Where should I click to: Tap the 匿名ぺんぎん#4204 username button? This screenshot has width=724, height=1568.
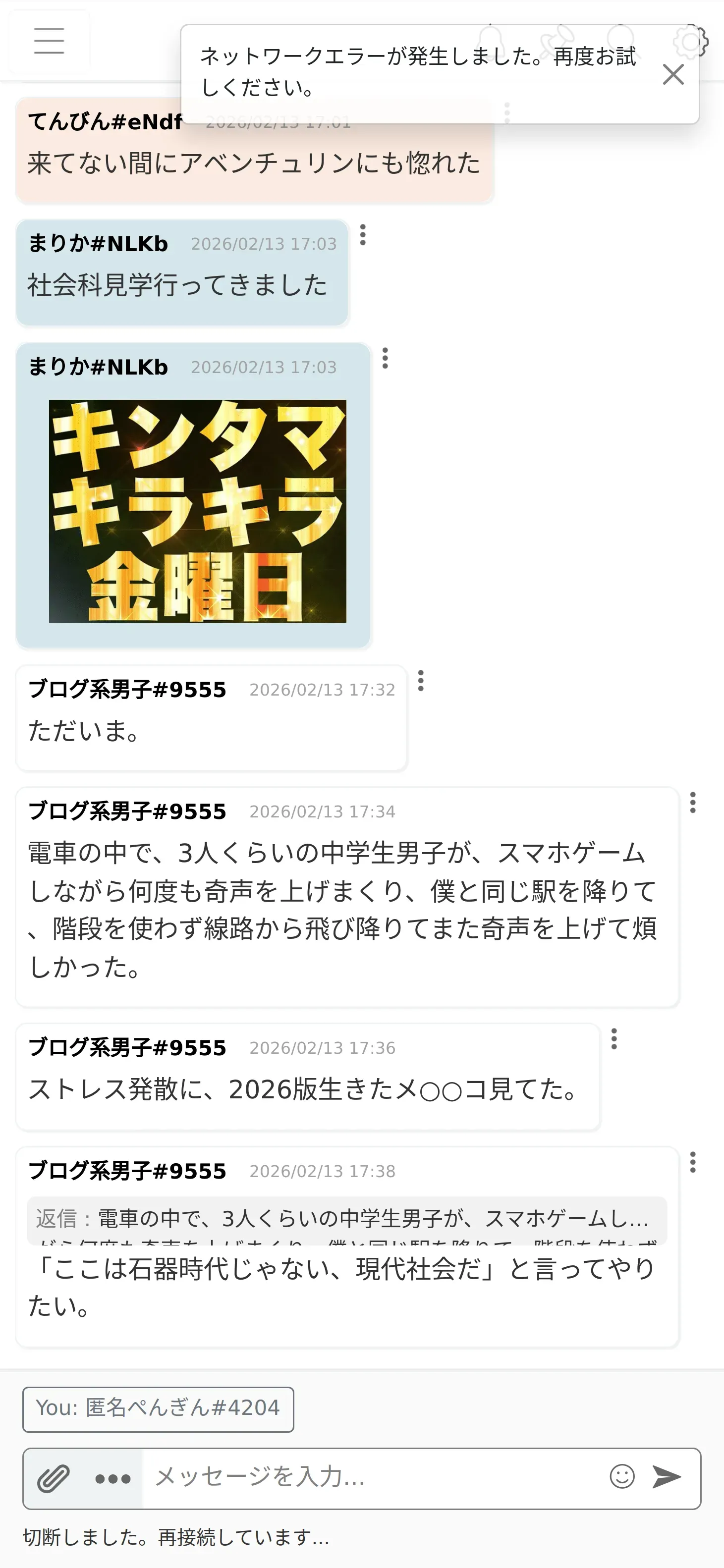[x=158, y=1409]
